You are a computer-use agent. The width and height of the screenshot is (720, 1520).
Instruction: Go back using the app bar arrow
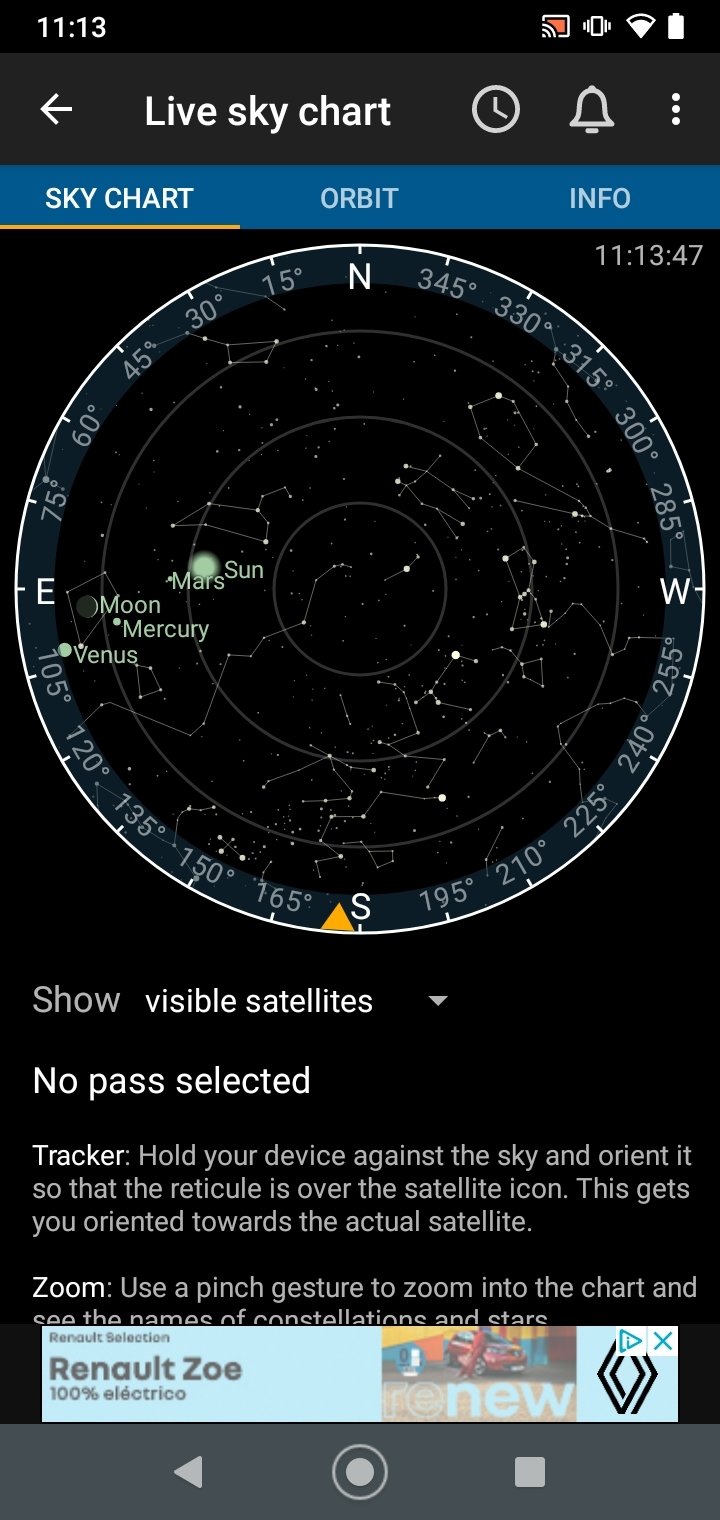tap(56, 110)
